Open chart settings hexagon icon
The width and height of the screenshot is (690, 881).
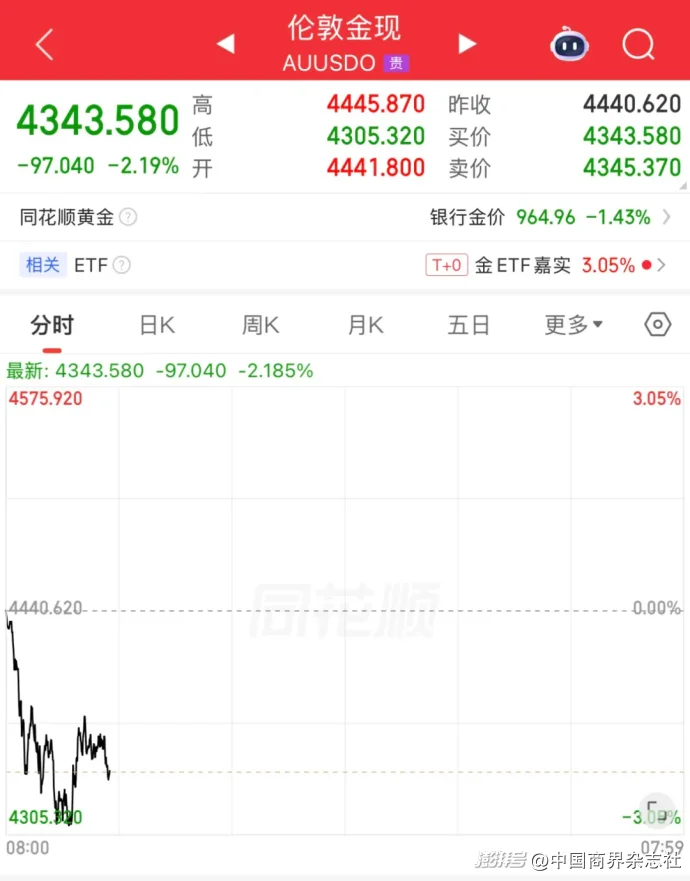coord(657,325)
